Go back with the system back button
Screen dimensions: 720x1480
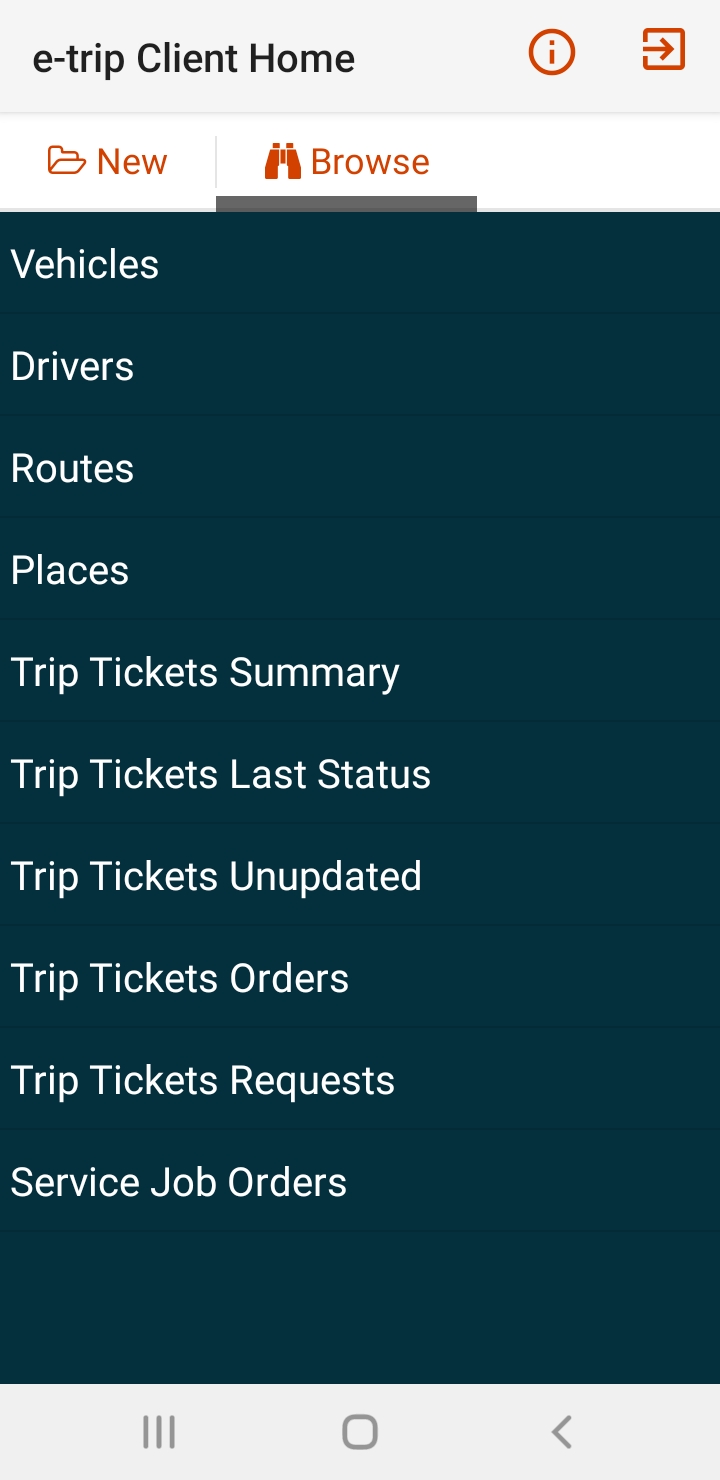point(562,1432)
